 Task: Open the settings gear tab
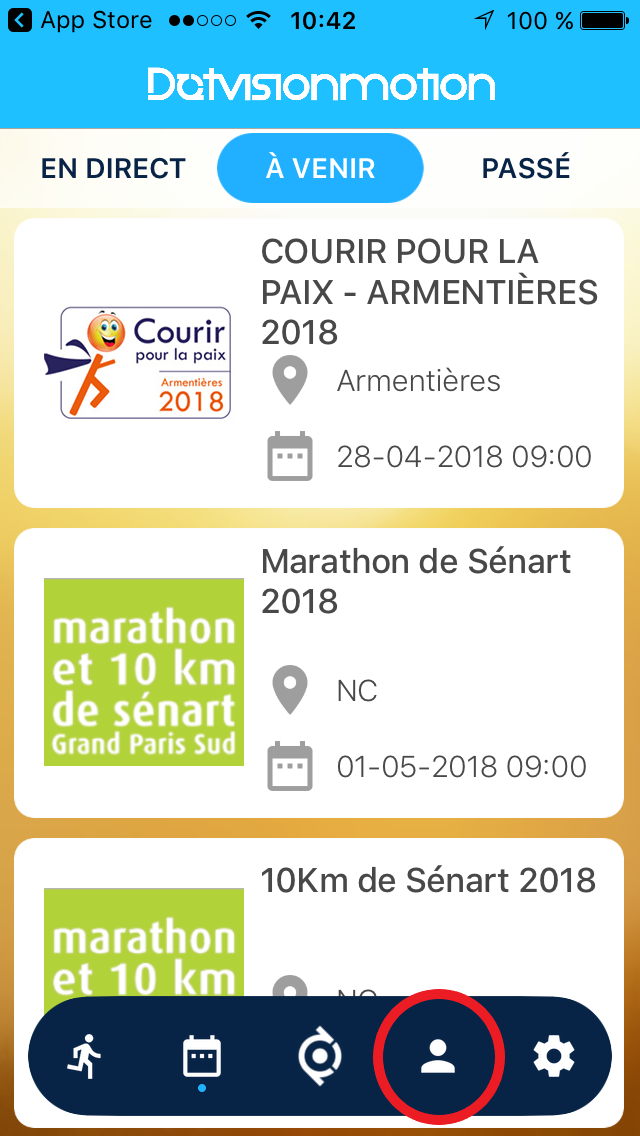(554, 1057)
